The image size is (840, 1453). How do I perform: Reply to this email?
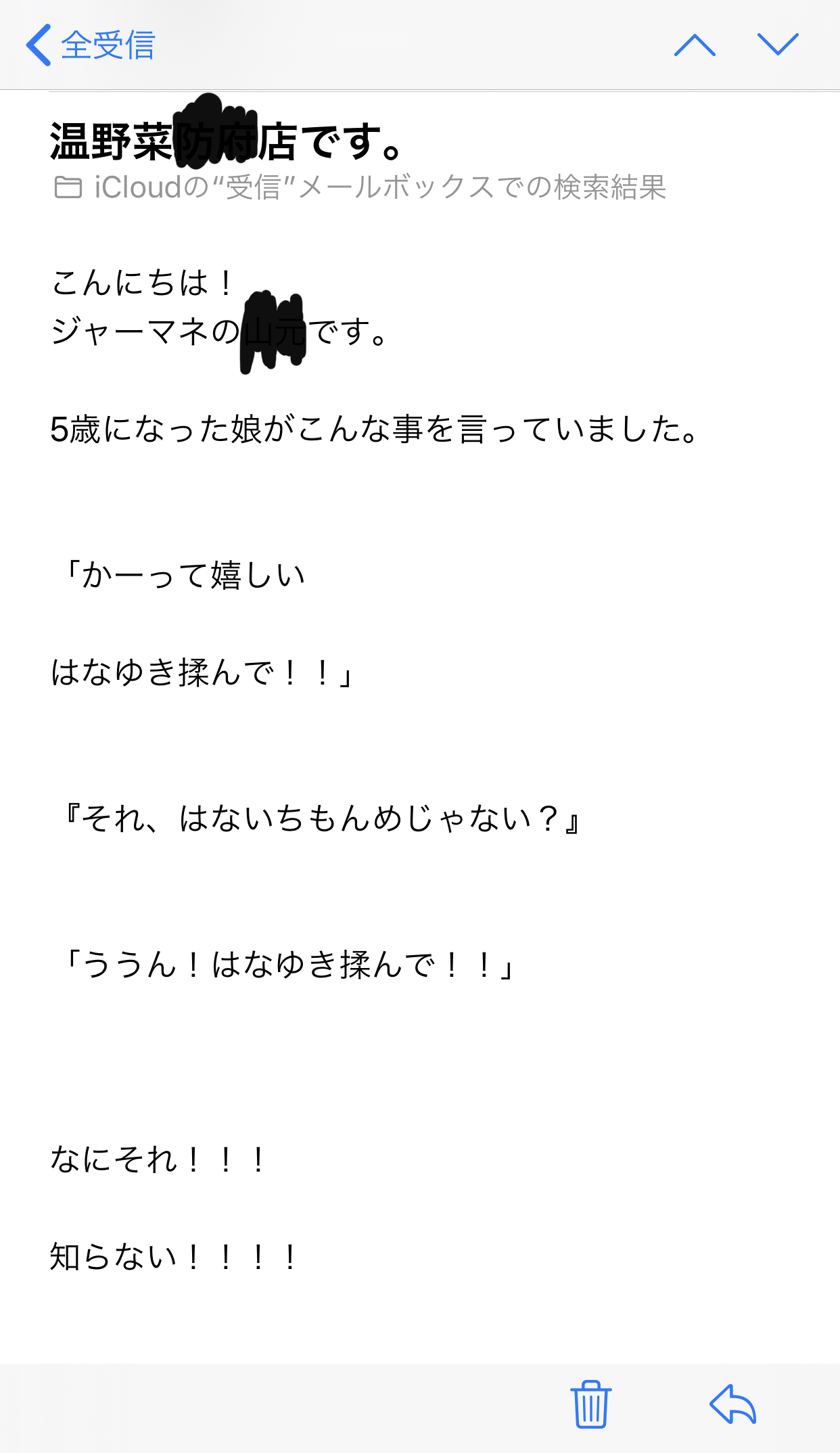click(x=733, y=1404)
